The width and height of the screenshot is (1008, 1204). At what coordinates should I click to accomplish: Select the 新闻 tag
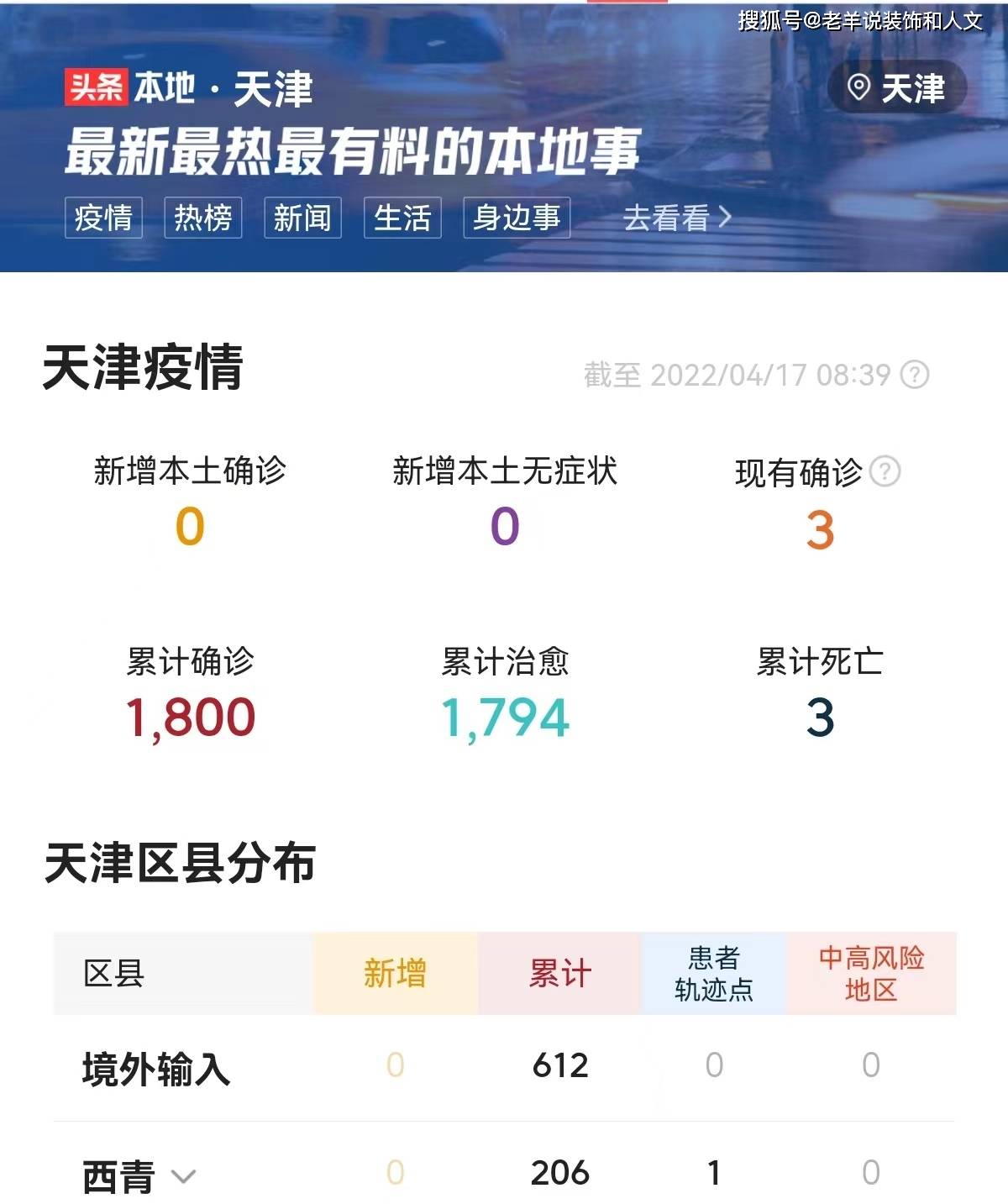tap(302, 218)
